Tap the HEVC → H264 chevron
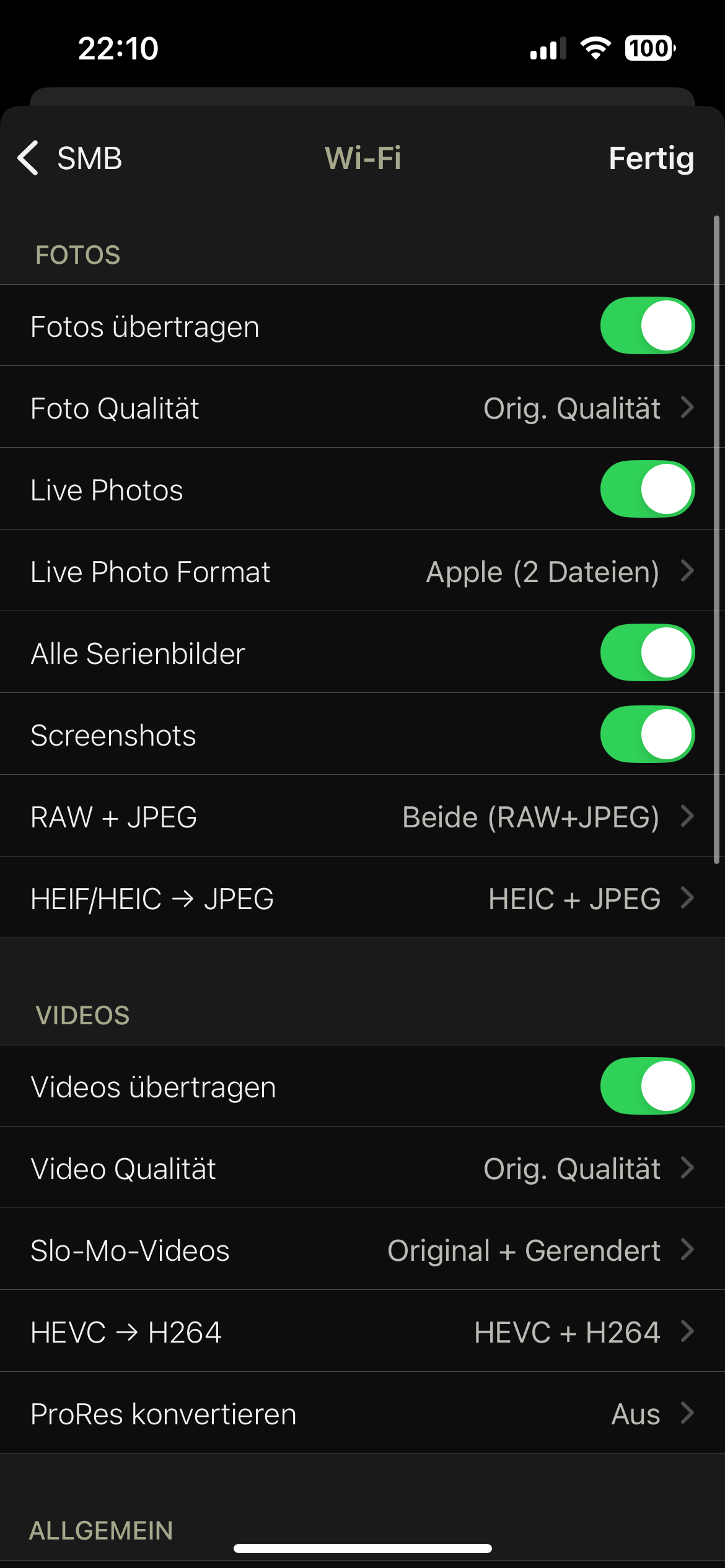Screen dimensions: 725x1568 687,1332
